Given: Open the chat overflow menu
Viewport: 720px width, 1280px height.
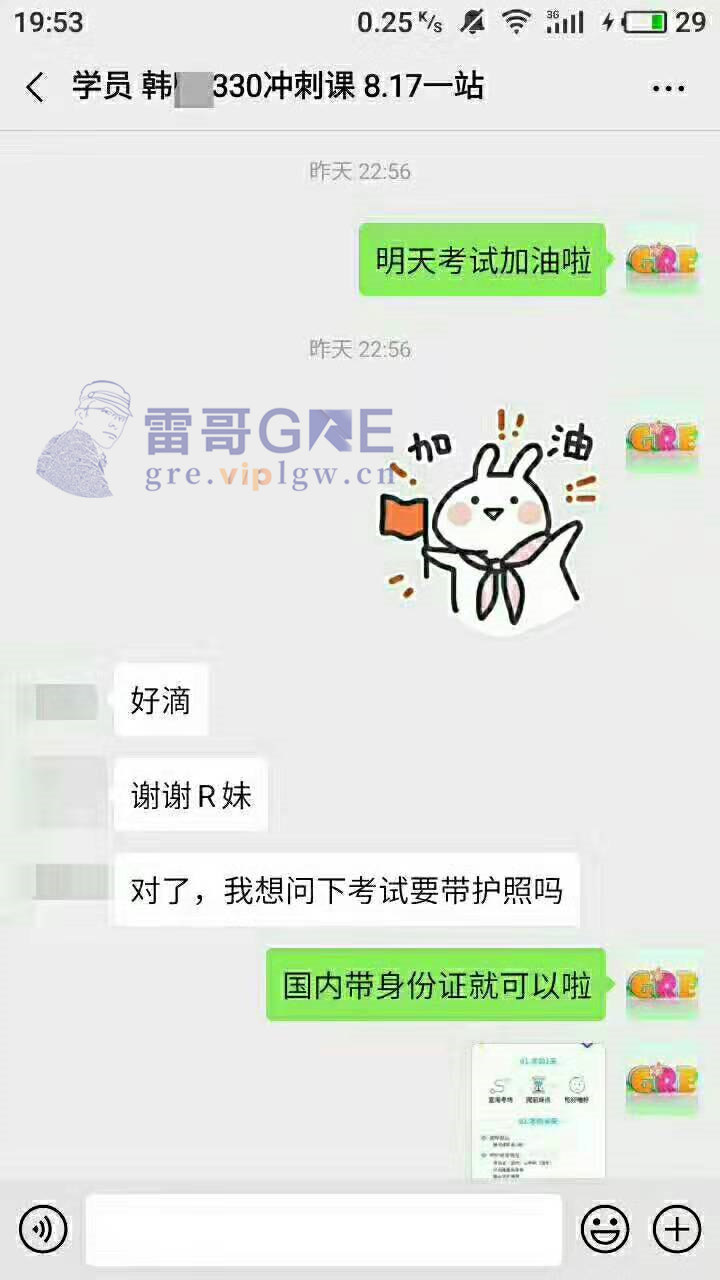Looking at the screenshot, I should pyautogui.click(x=668, y=88).
